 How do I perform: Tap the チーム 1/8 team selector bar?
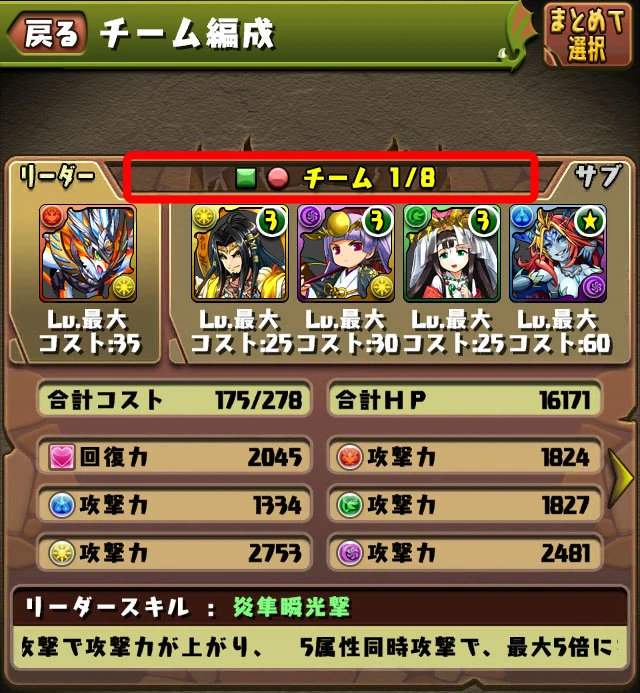point(331,178)
